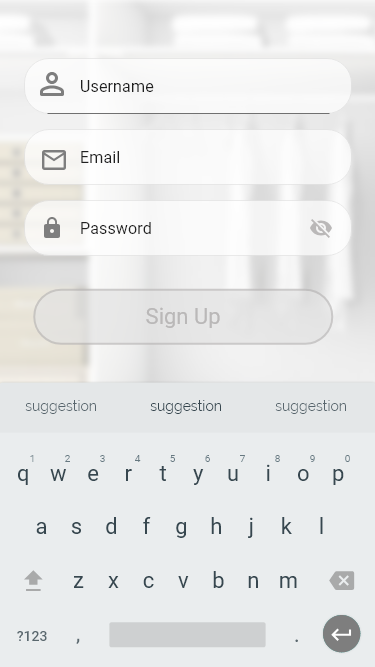The width and height of the screenshot is (375, 667).
Task: Tap the keyboard's enter key
Action: [341, 634]
